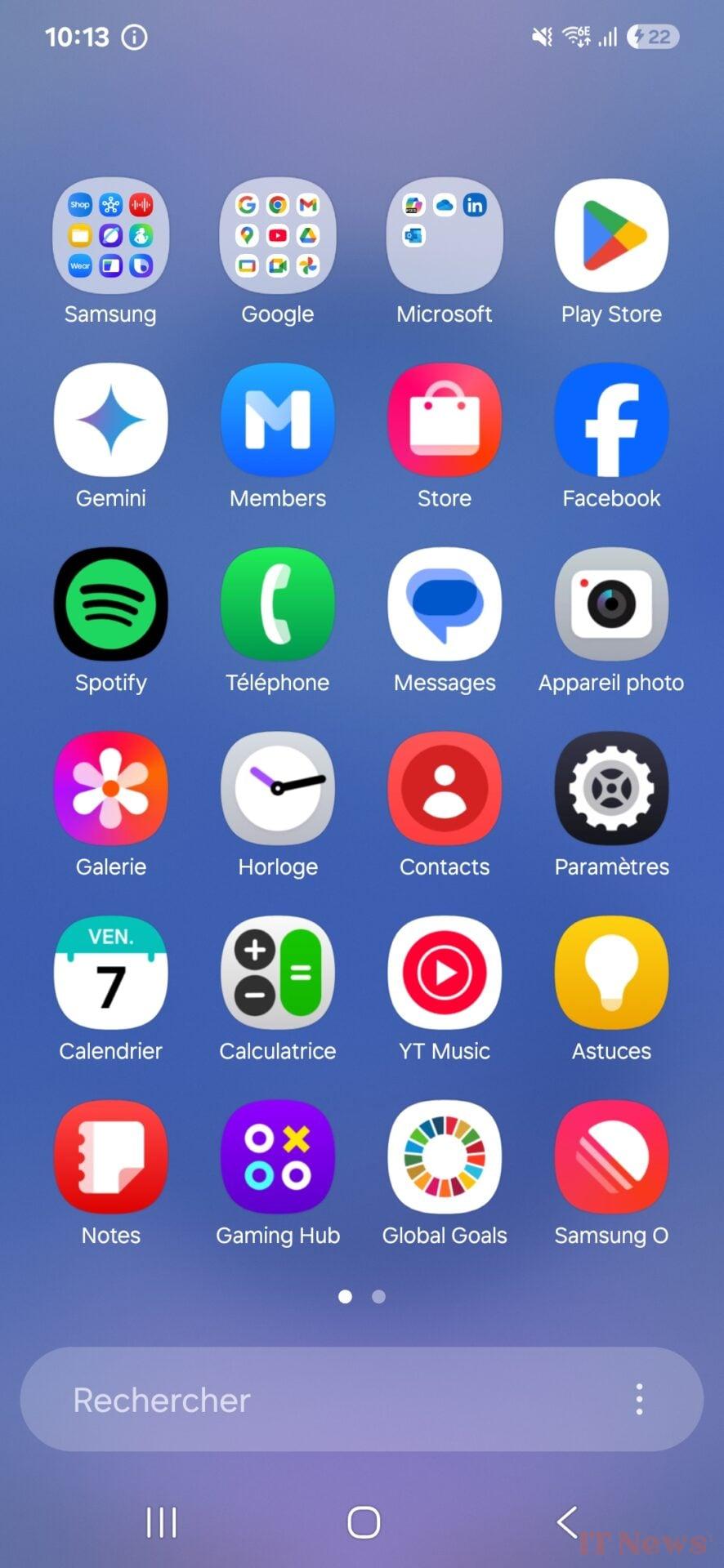The width and height of the screenshot is (724, 1568).
Task: Open the Gaming Hub
Action: click(x=278, y=1156)
